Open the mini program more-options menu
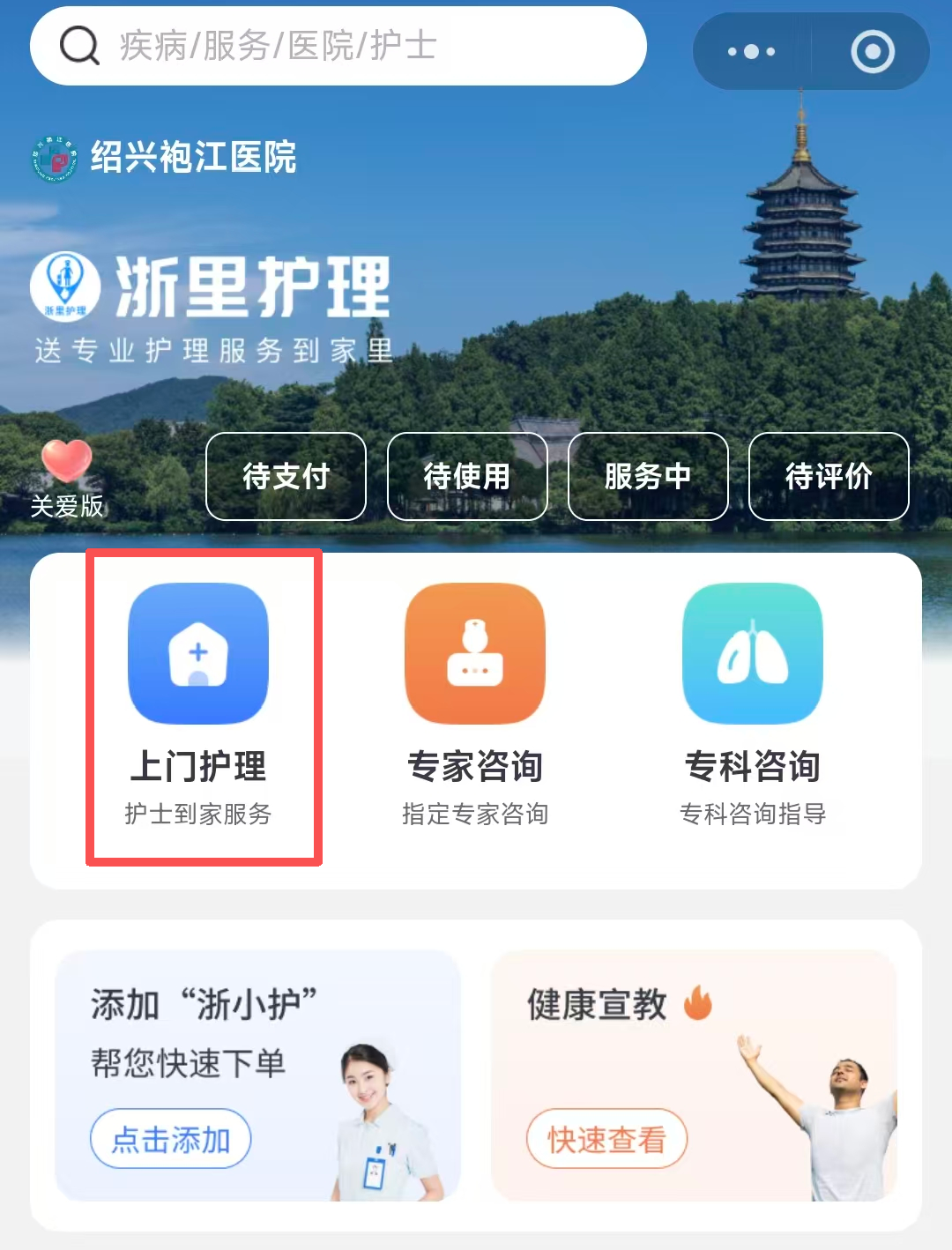Screen dimensions: 952x1250 click(x=752, y=52)
